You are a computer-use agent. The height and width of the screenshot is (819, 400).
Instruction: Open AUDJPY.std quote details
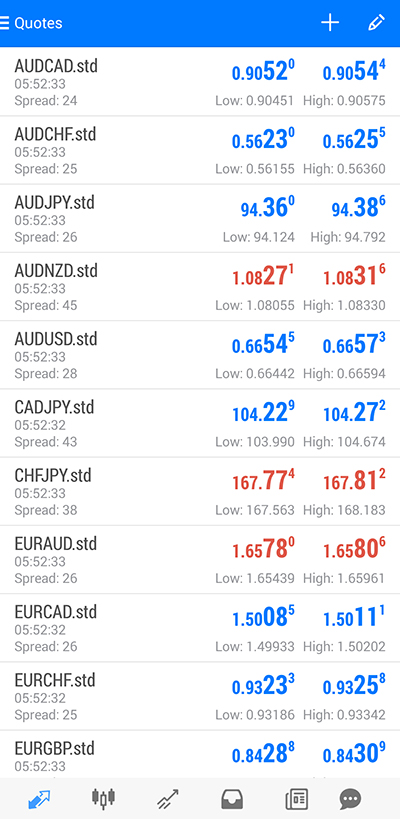(x=200, y=219)
